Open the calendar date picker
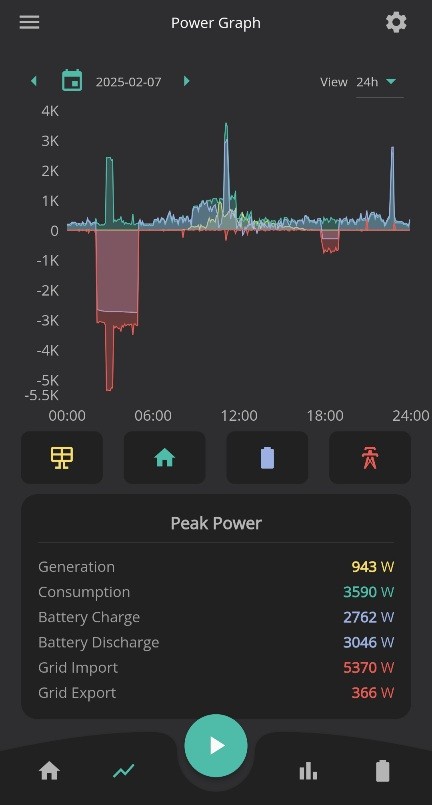Screen dimensions: 432x805 [72, 81]
